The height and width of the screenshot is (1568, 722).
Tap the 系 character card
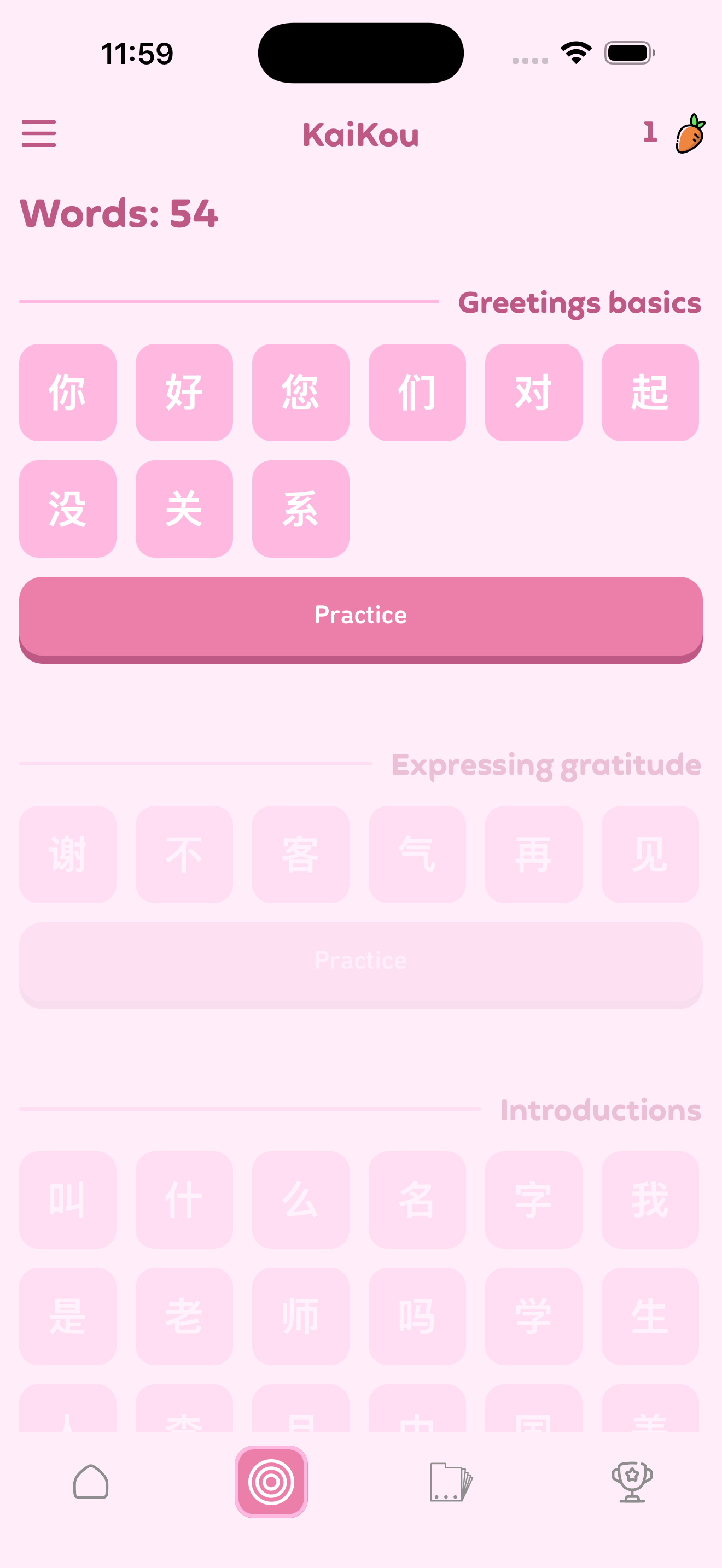coord(301,509)
